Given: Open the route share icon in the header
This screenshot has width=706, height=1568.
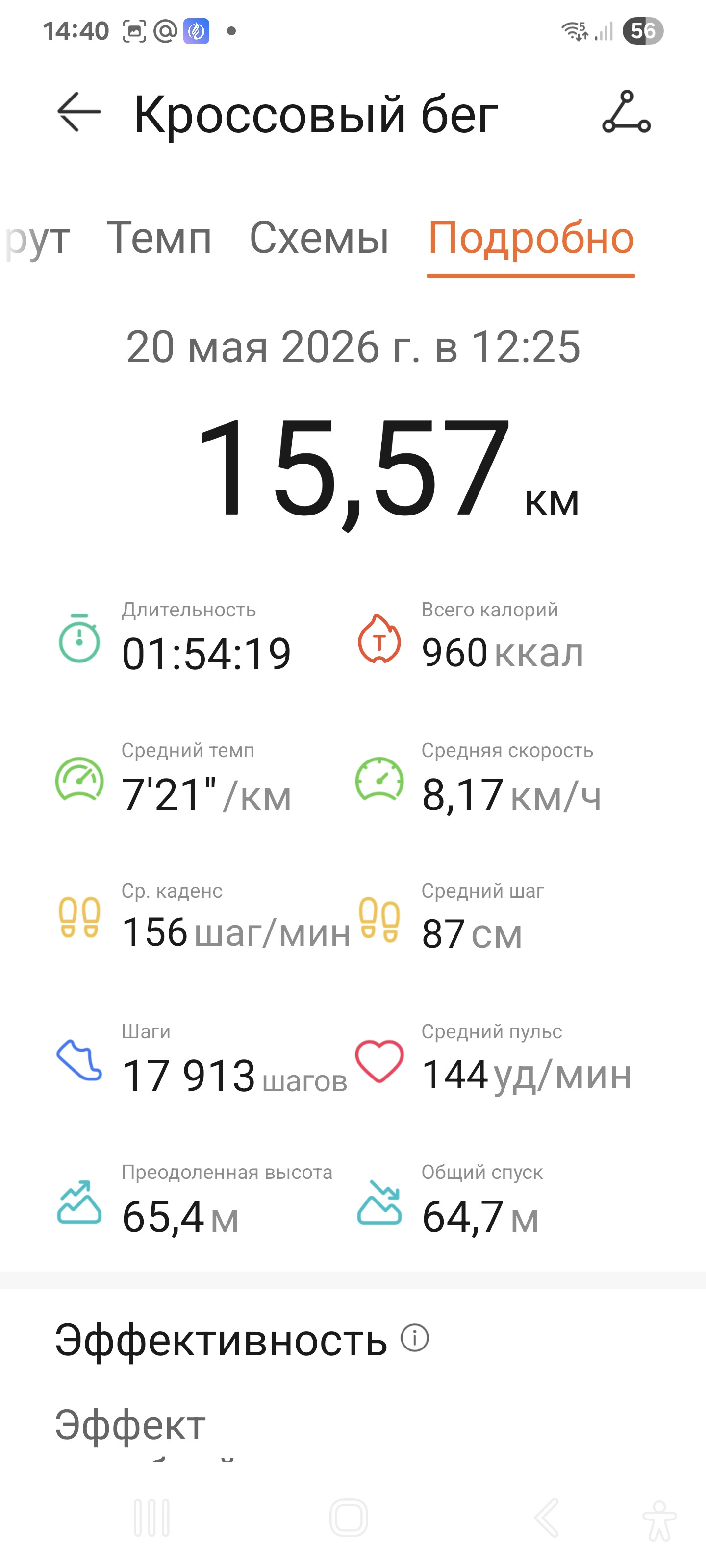Looking at the screenshot, I should point(626,112).
